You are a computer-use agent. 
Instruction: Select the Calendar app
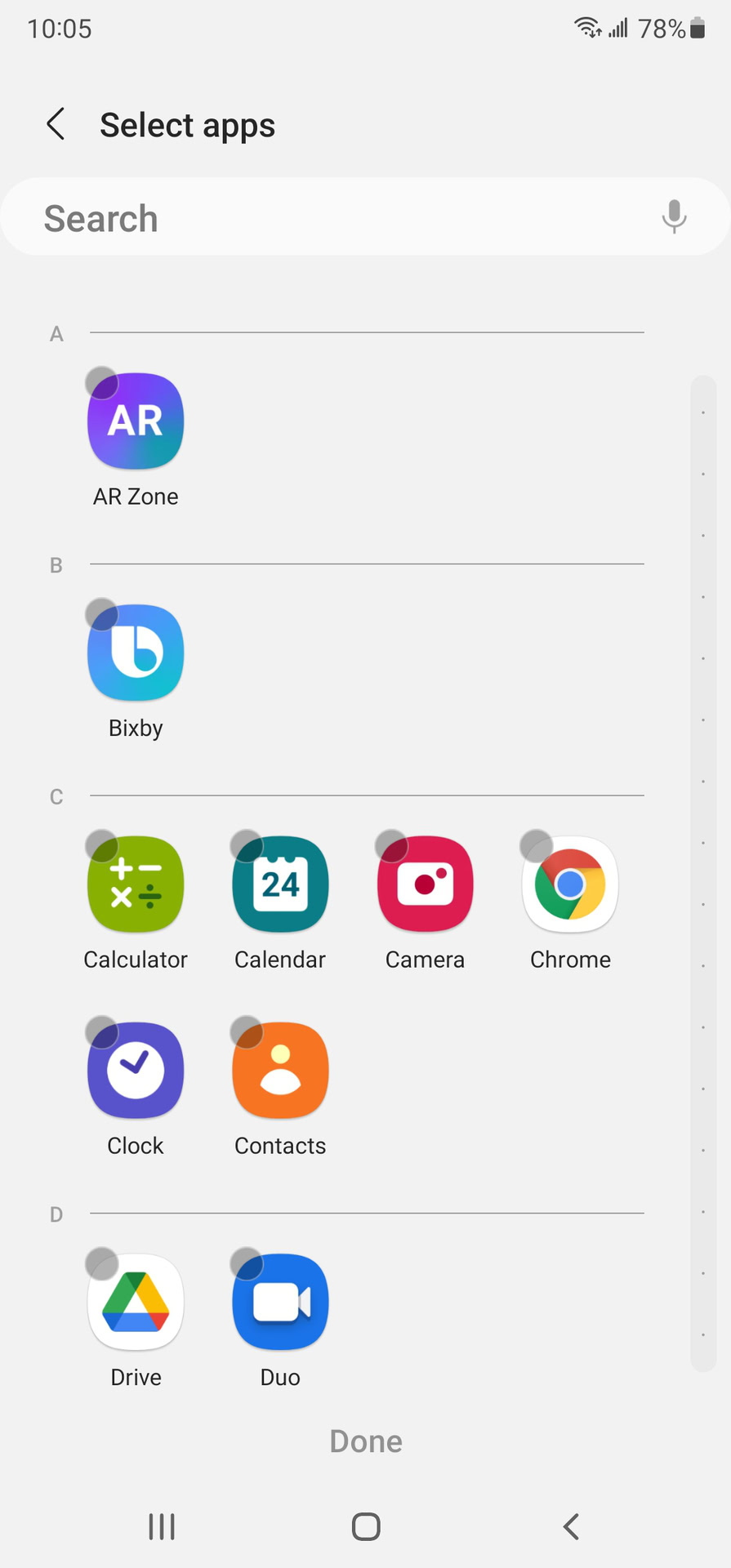280,884
